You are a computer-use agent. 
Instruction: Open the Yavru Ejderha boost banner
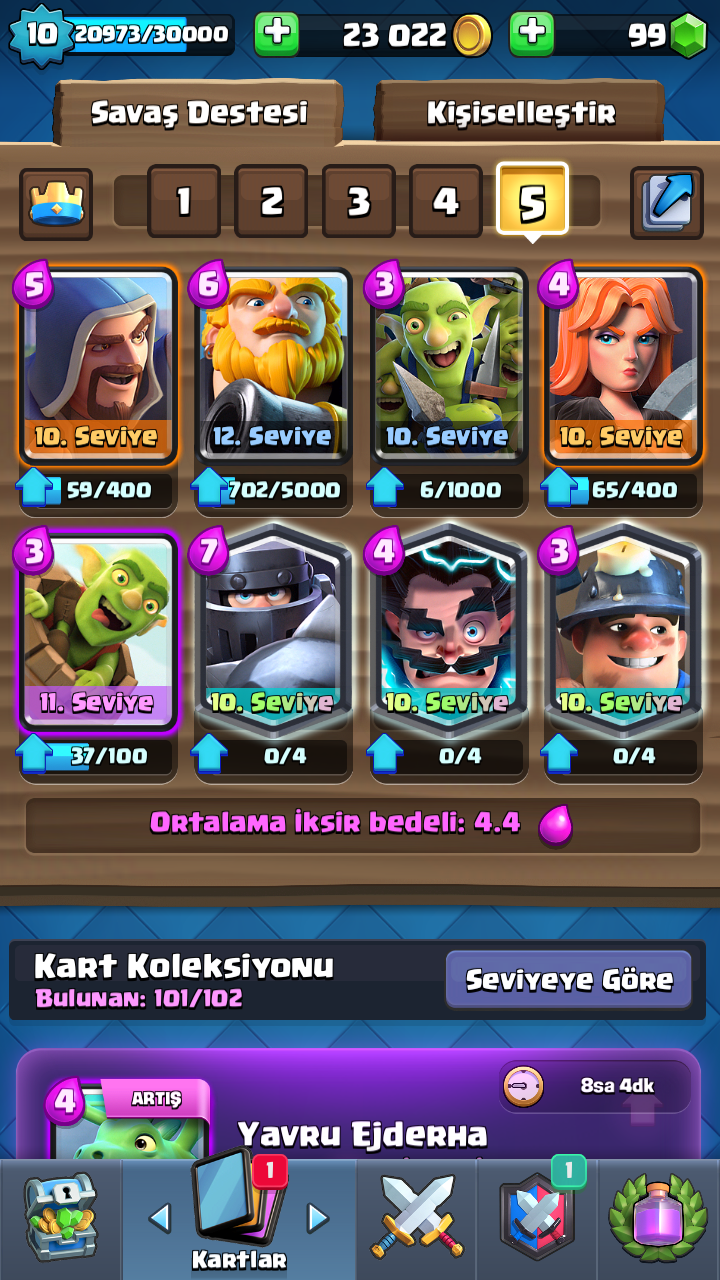click(x=359, y=1105)
